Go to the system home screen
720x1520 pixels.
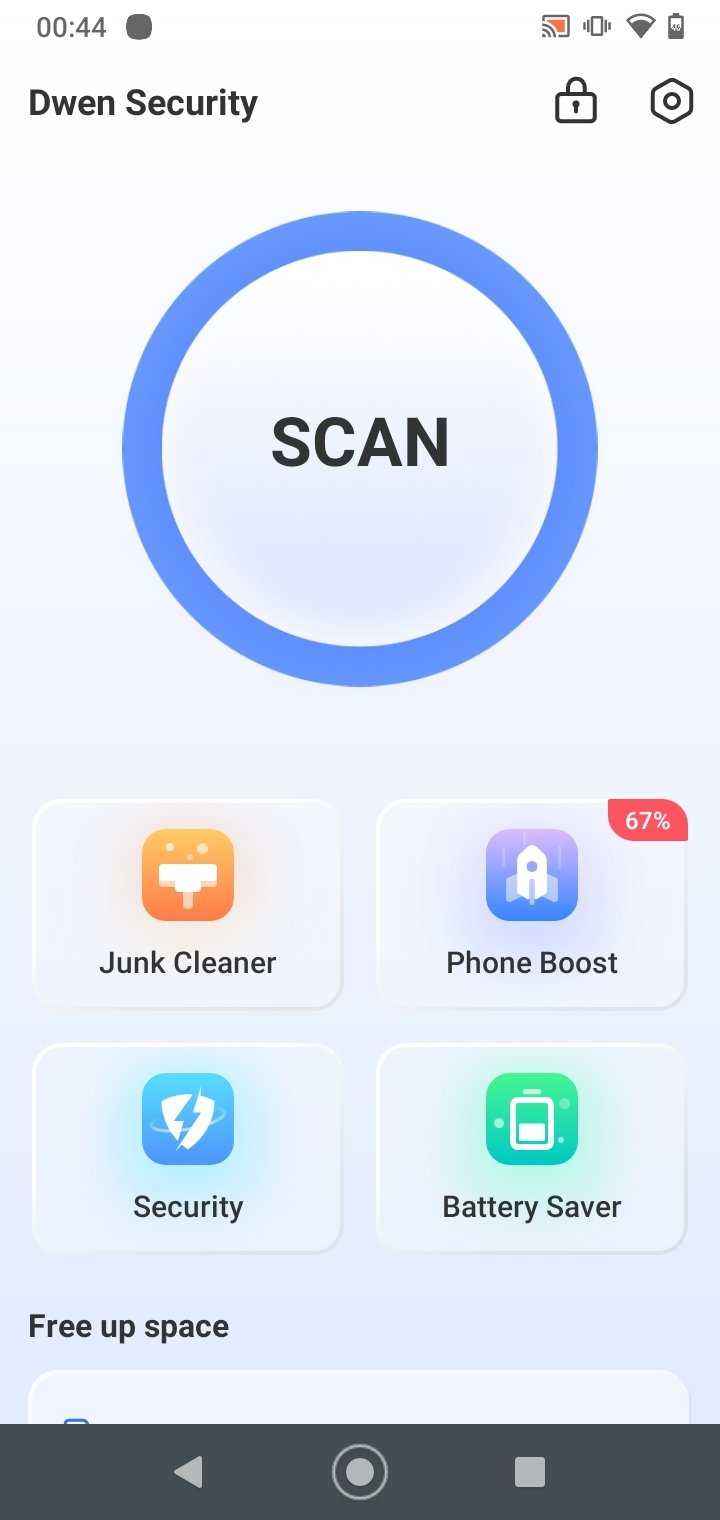point(360,1471)
